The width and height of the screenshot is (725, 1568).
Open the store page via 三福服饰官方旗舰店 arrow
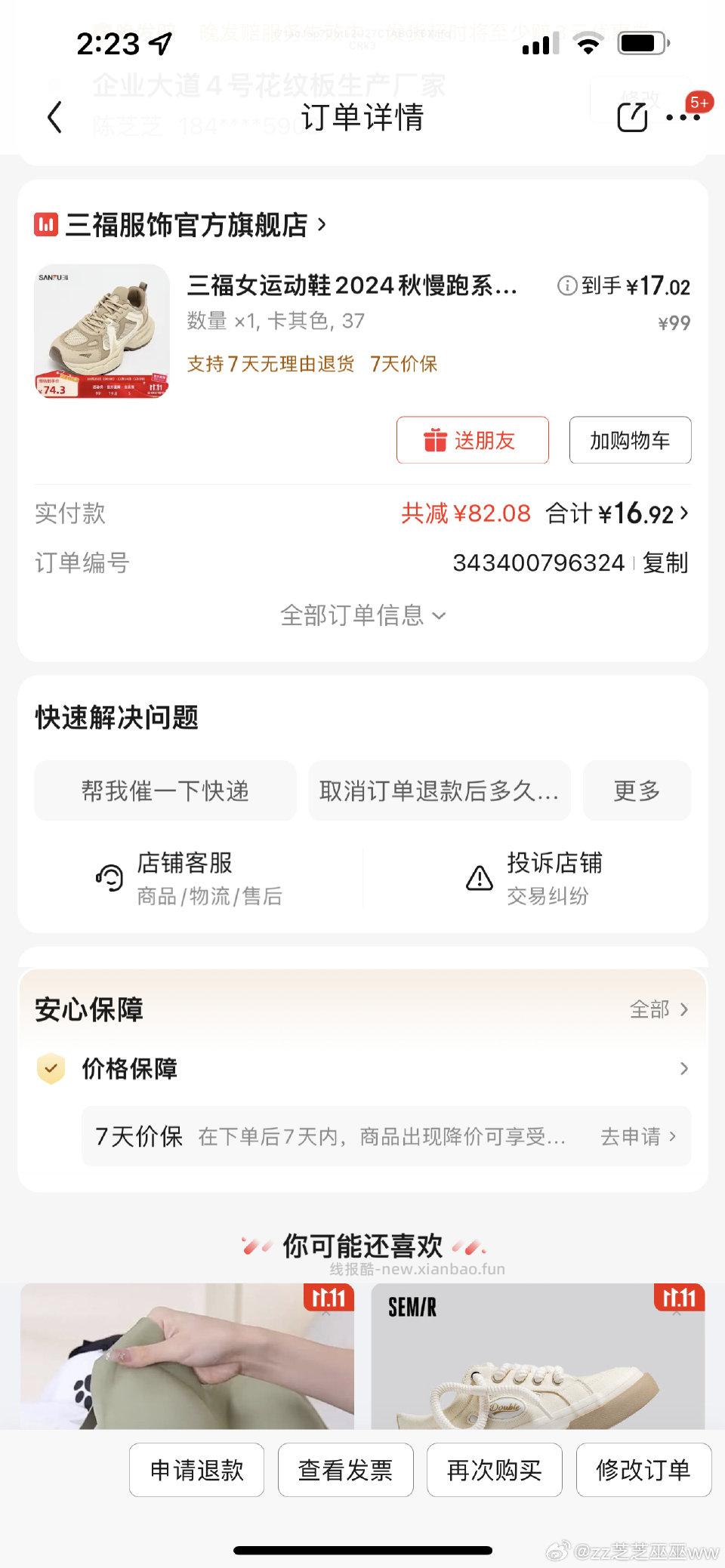322,224
